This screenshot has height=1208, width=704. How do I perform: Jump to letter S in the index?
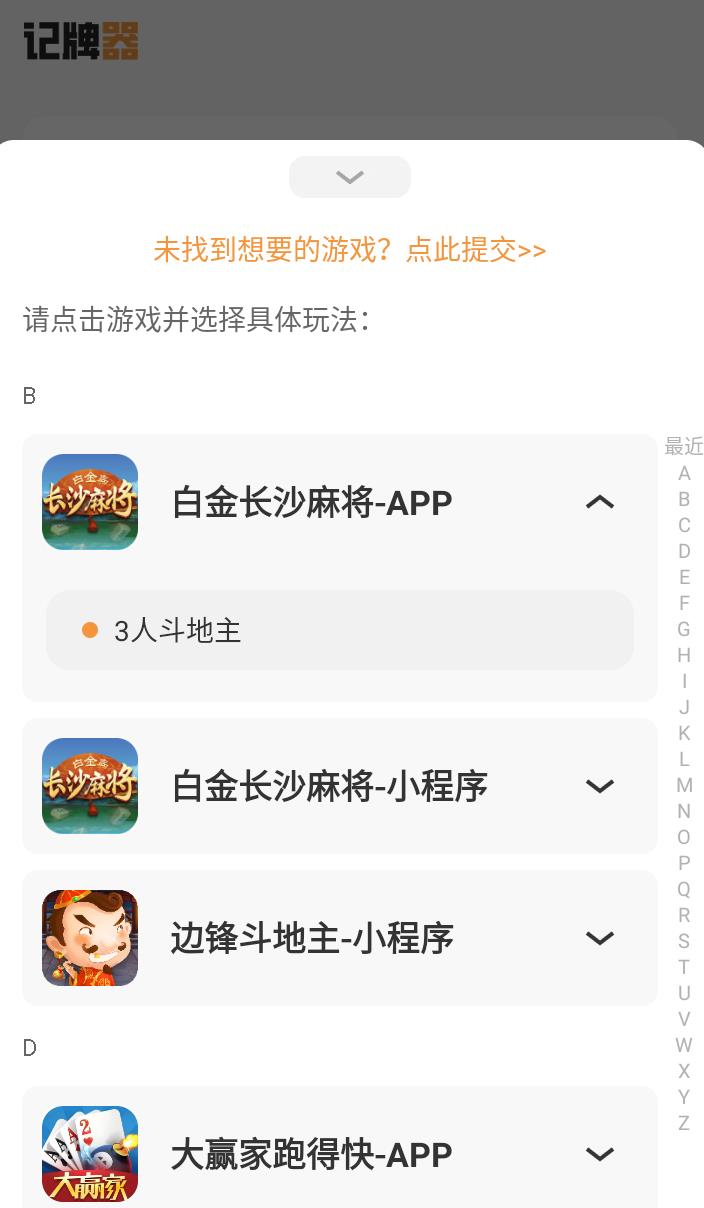pos(684,941)
